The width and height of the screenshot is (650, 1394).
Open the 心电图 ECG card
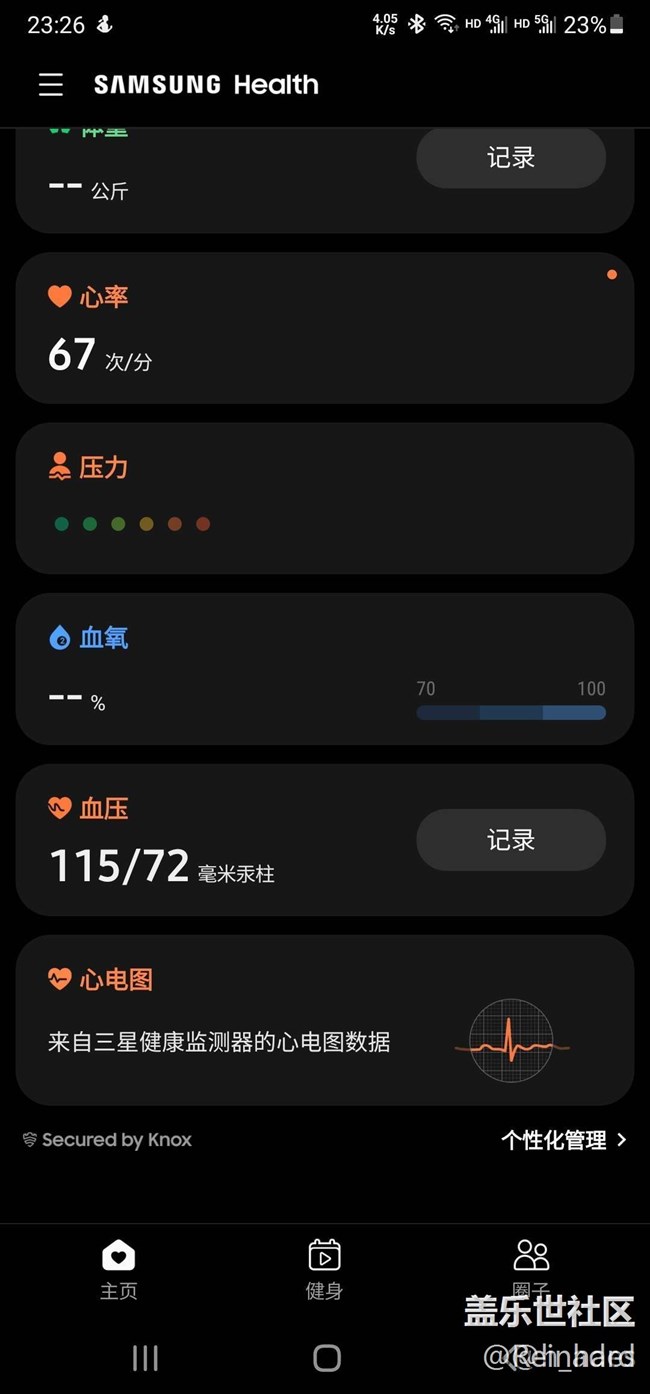(324, 1020)
